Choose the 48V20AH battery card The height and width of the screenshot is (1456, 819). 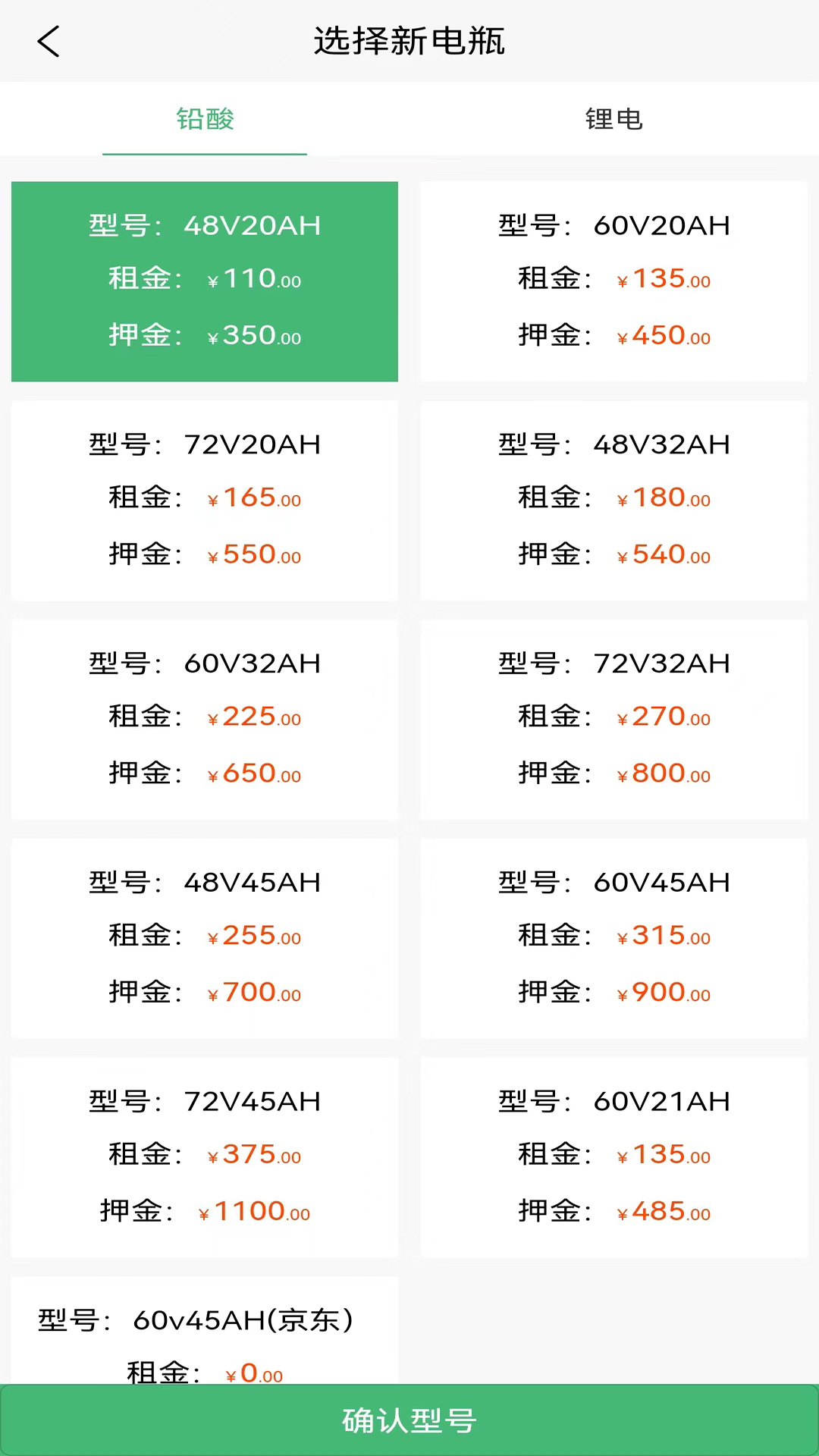click(205, 281)
